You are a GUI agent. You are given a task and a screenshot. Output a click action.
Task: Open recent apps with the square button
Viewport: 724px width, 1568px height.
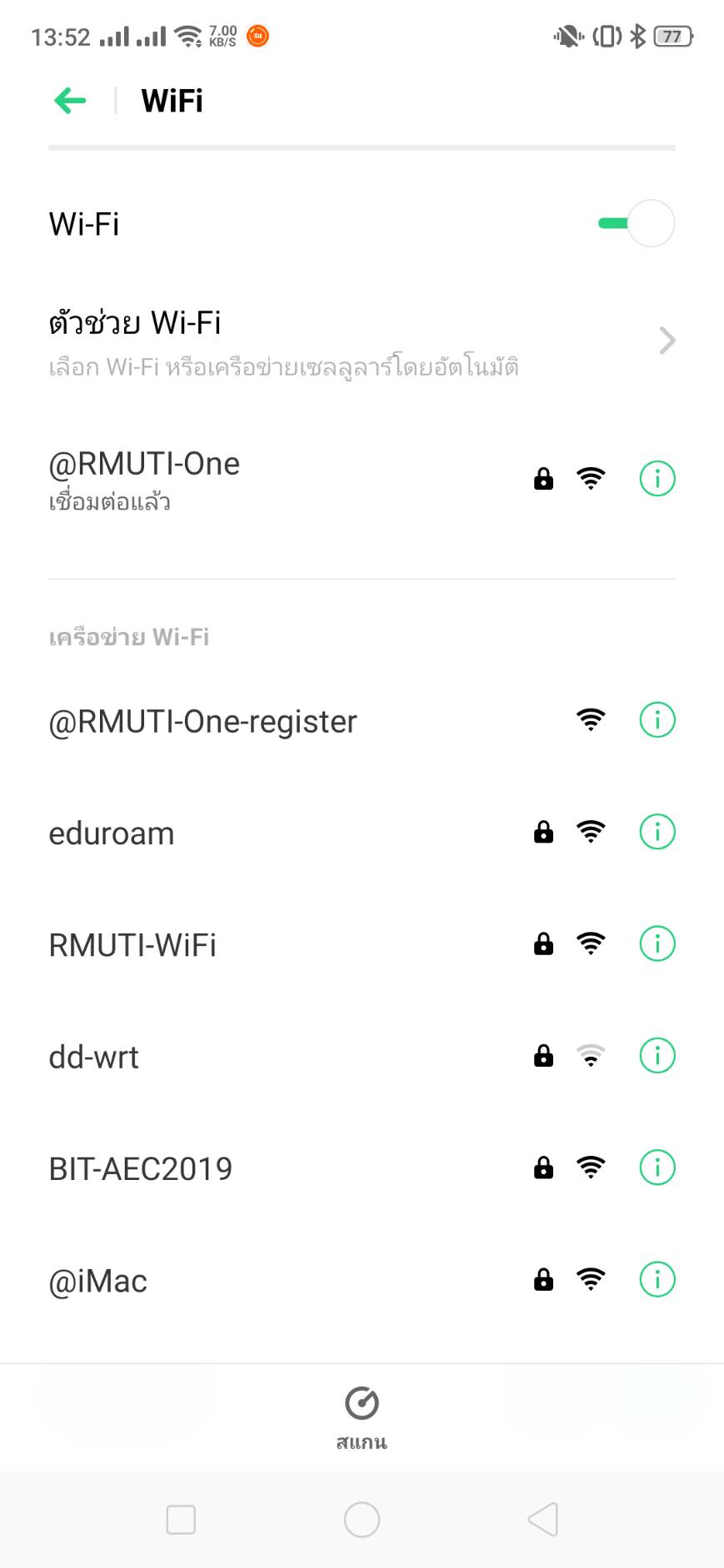coord(181,1520)
